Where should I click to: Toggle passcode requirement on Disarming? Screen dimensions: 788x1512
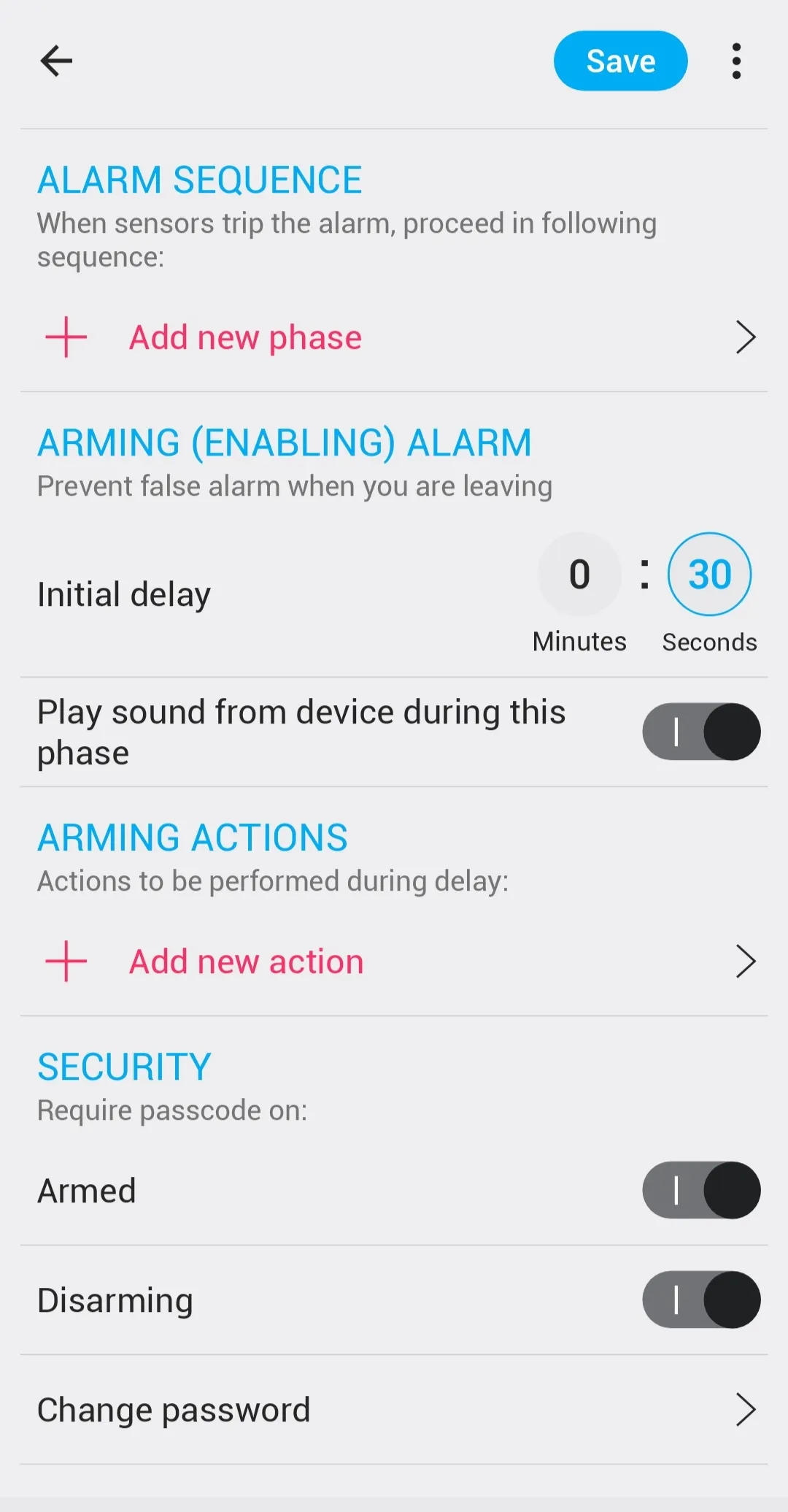click(700, 1300)
